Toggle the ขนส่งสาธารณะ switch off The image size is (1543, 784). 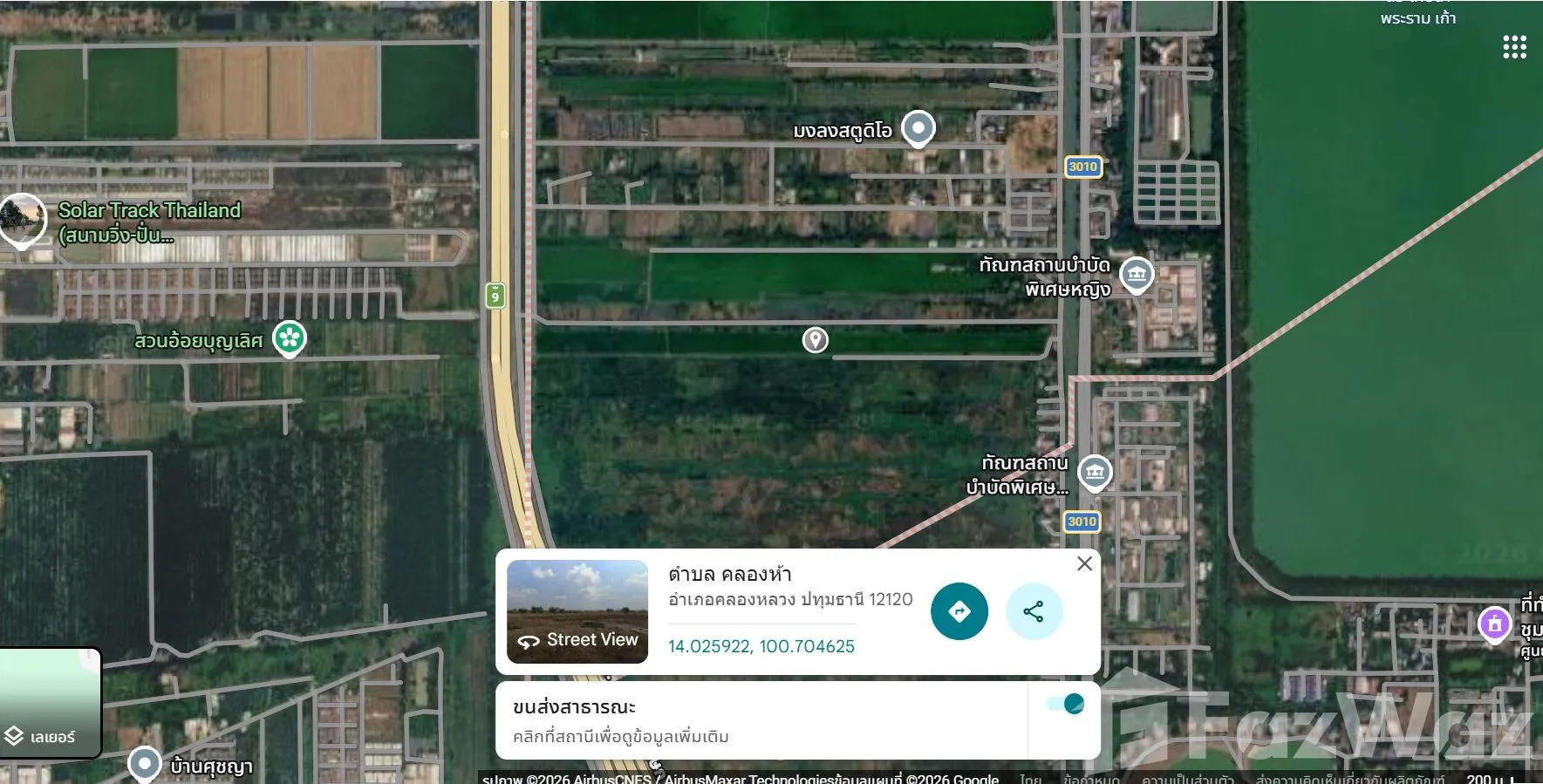pos(1066,704)
